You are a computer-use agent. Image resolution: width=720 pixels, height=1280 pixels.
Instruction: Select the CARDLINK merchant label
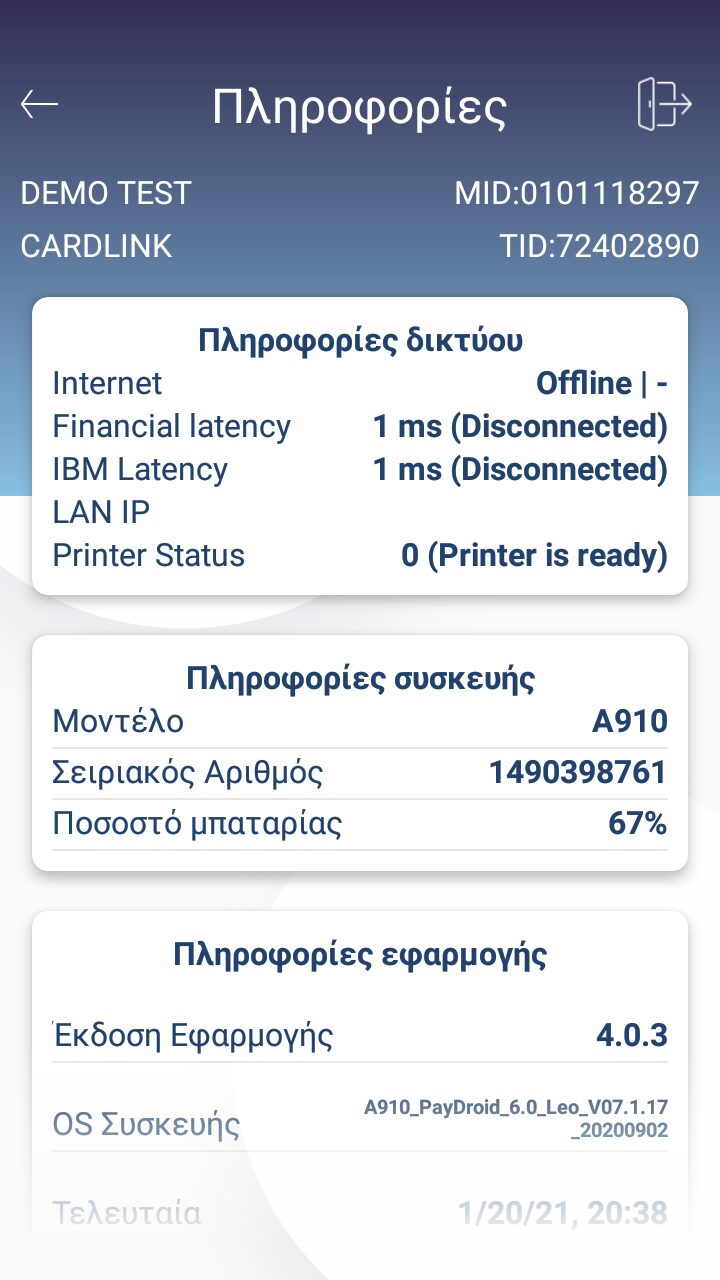pos(96,244)
